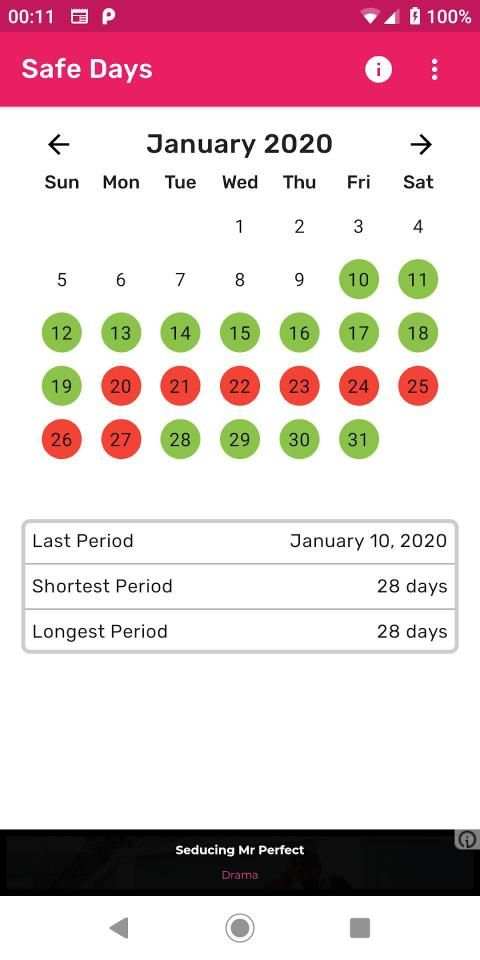Image resolution: width=480 pixels, height=960 pixels.
Task: Tap the system back button
Action: point(119,928)
